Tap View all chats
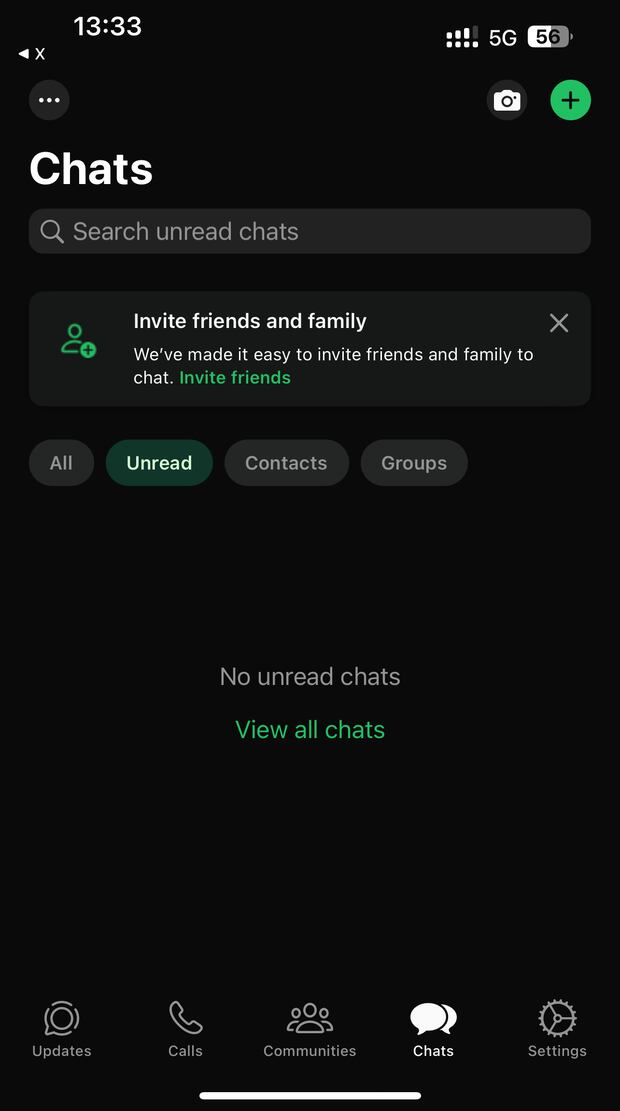This screenshot has width=620, height=1111. 310,730
